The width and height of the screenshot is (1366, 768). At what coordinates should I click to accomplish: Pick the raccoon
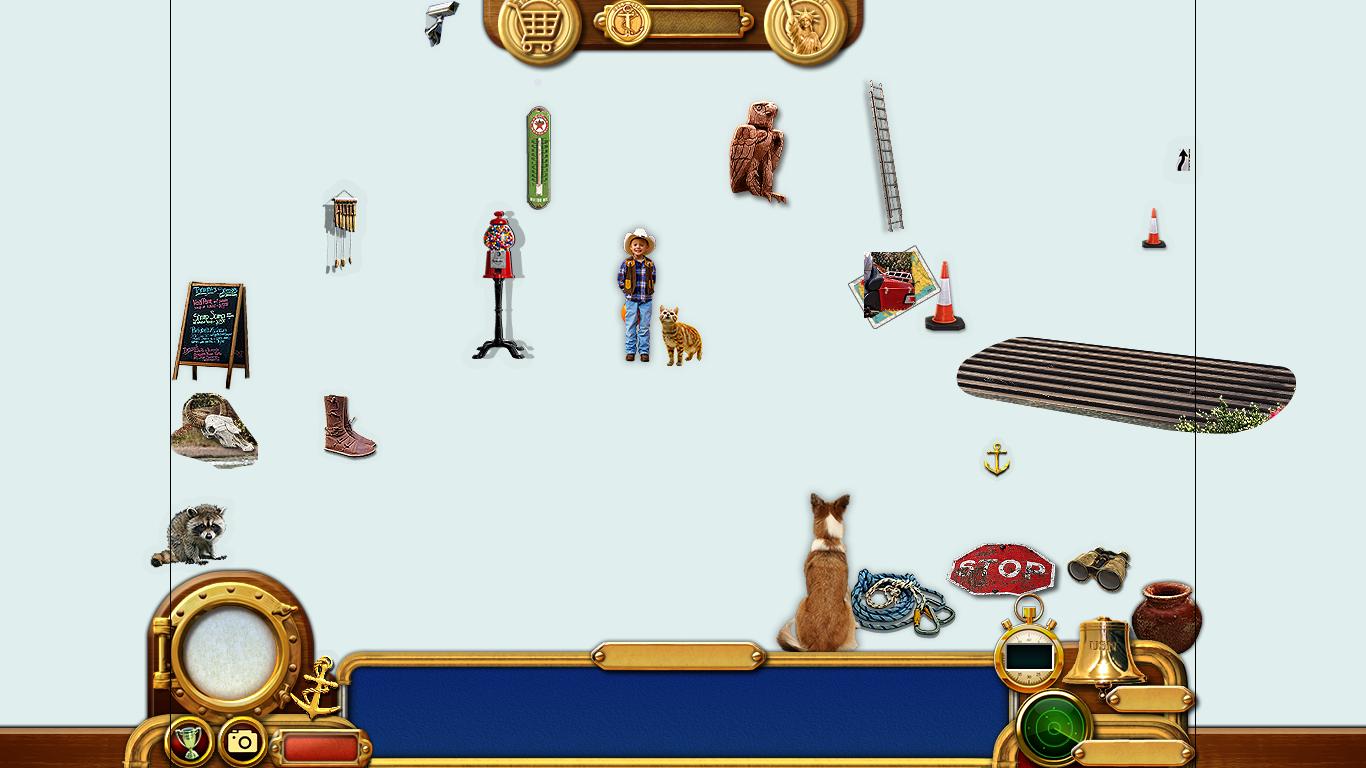coord(192,535)
